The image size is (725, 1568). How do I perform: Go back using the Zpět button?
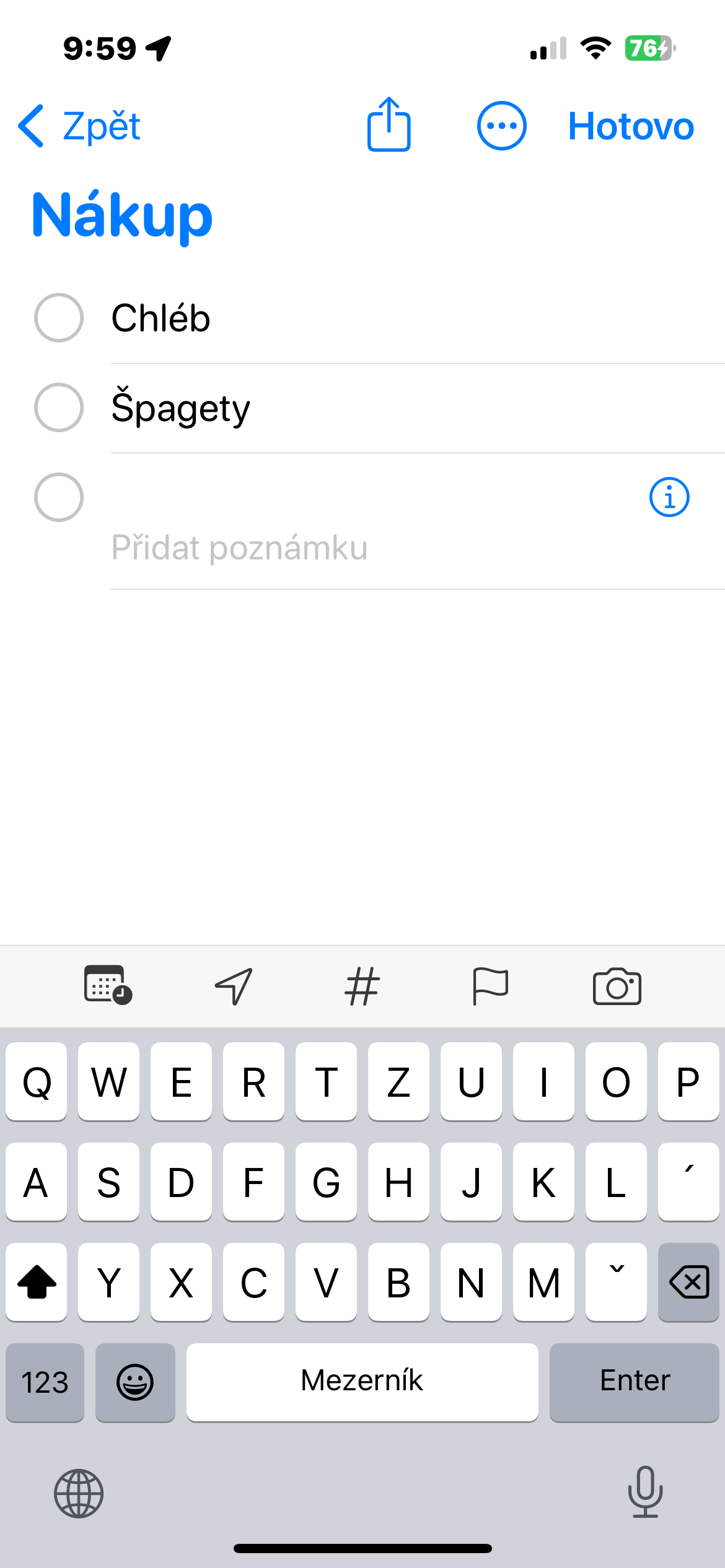[x=81, y=126]
